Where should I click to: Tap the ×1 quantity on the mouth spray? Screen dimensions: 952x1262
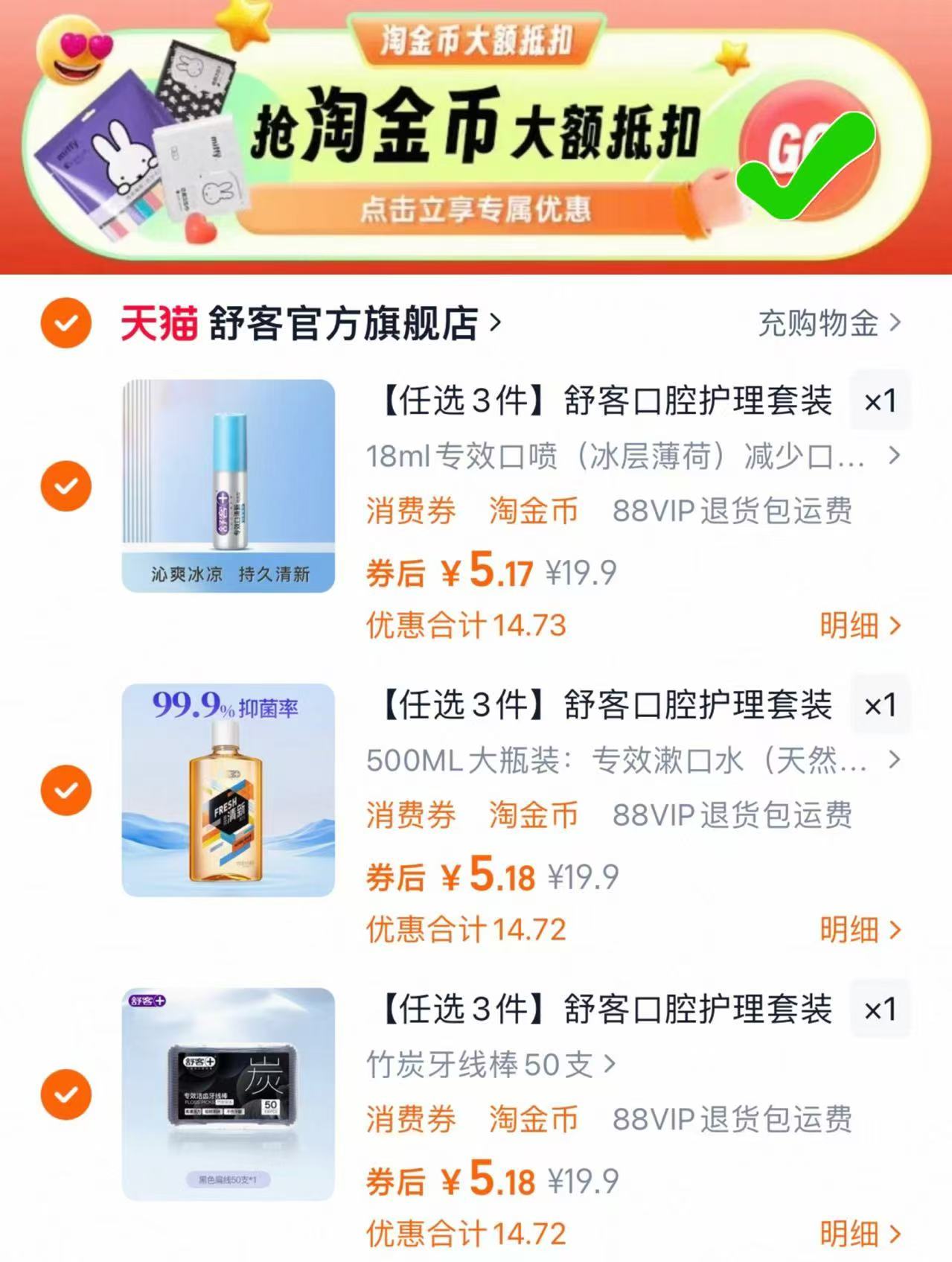pos(879,401)
